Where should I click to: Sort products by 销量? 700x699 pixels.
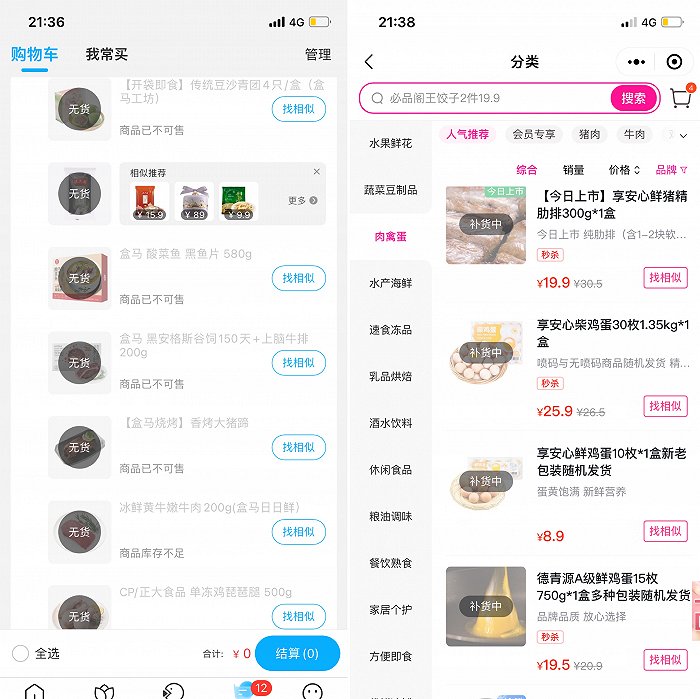573,170
